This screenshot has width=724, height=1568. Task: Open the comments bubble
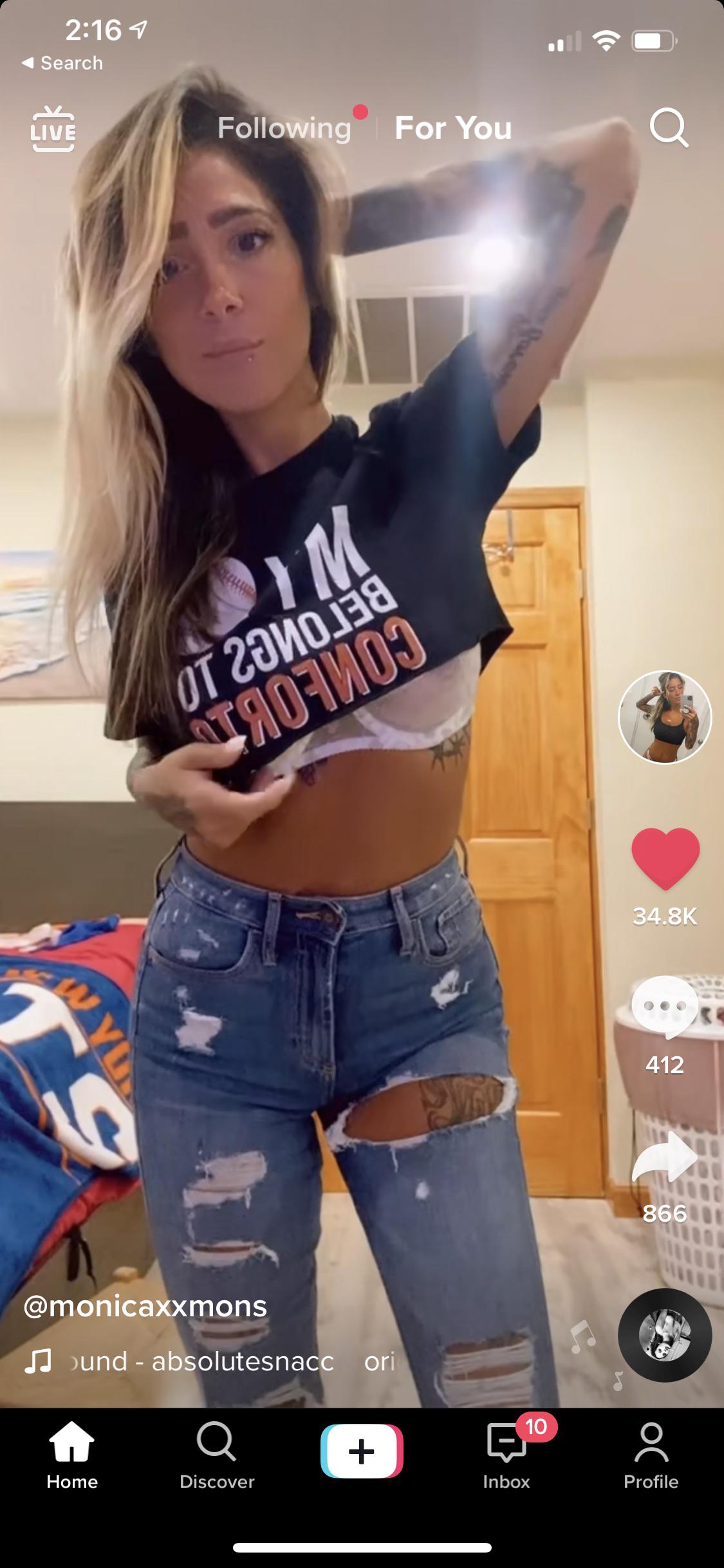click(x=665, y=1007)
